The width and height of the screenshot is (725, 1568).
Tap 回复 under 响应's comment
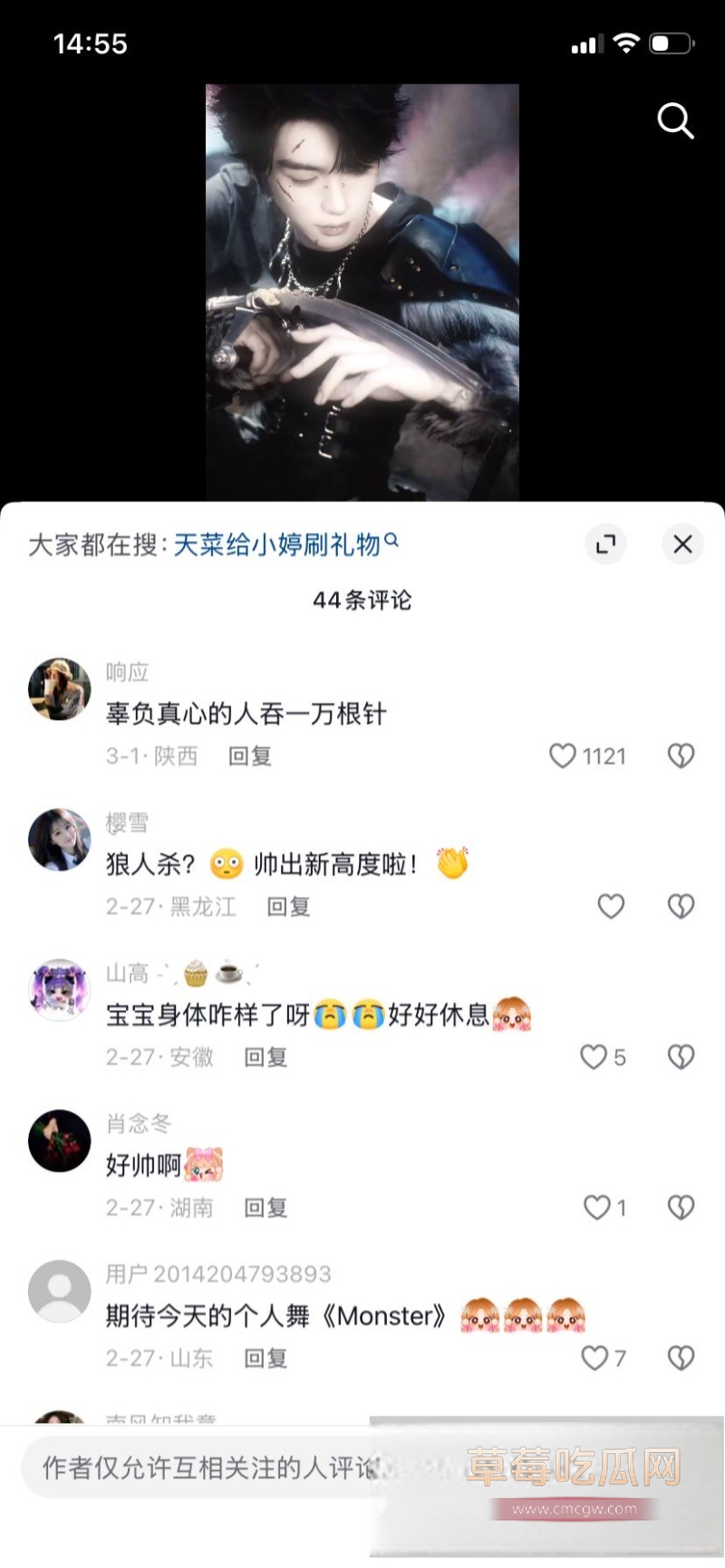[x=249, y=756]
